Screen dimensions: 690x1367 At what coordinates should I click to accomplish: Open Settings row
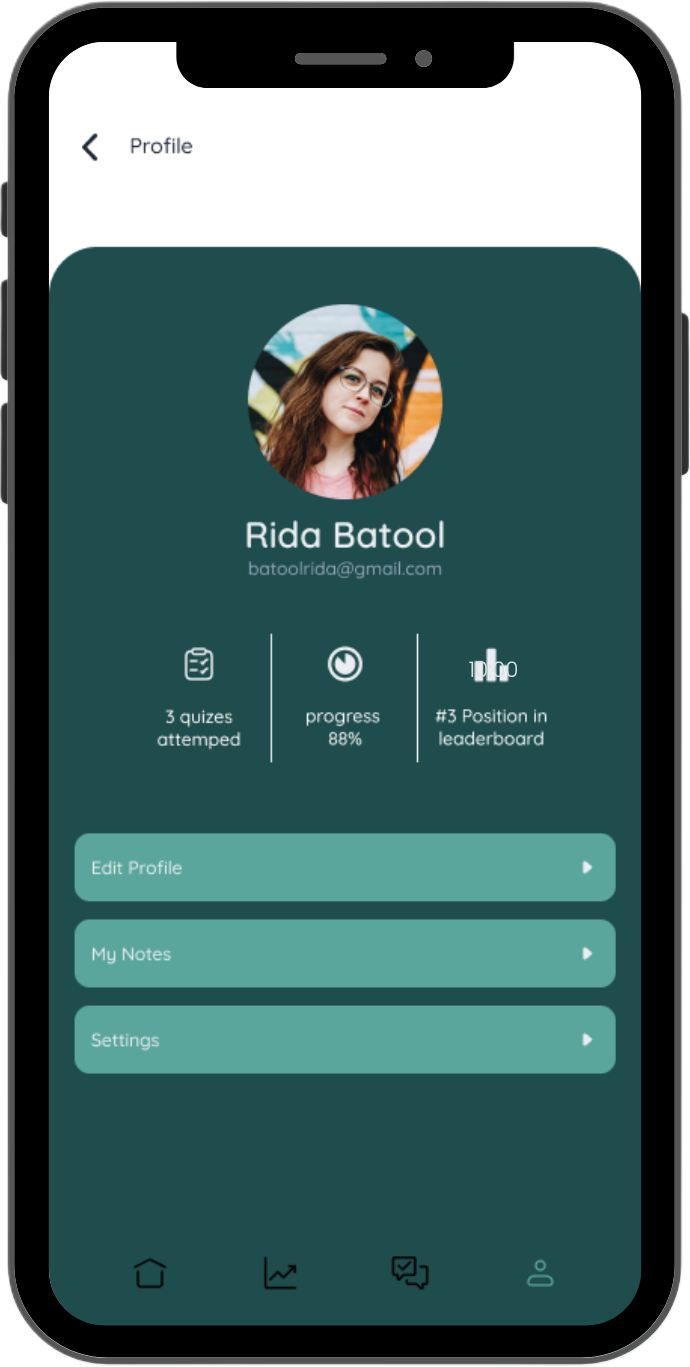pos(344,1039)
